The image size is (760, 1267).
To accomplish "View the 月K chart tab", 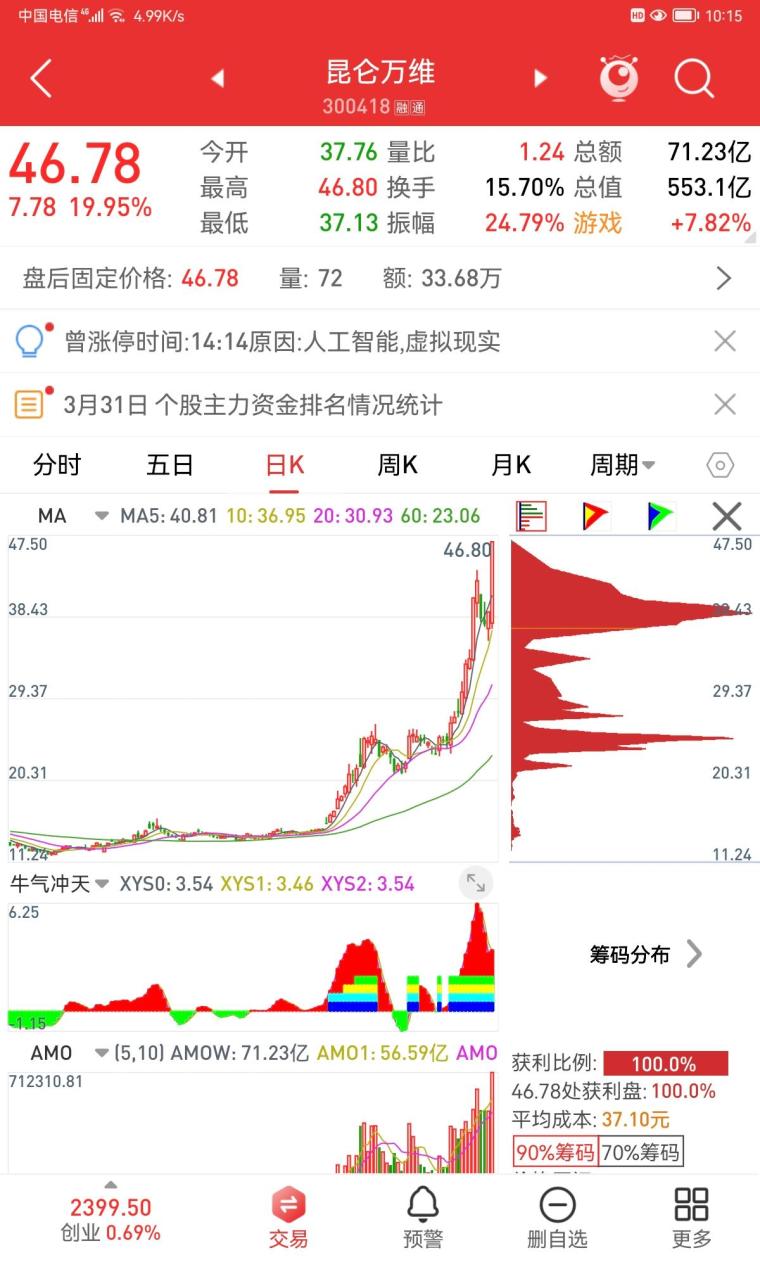I will 511,465.
